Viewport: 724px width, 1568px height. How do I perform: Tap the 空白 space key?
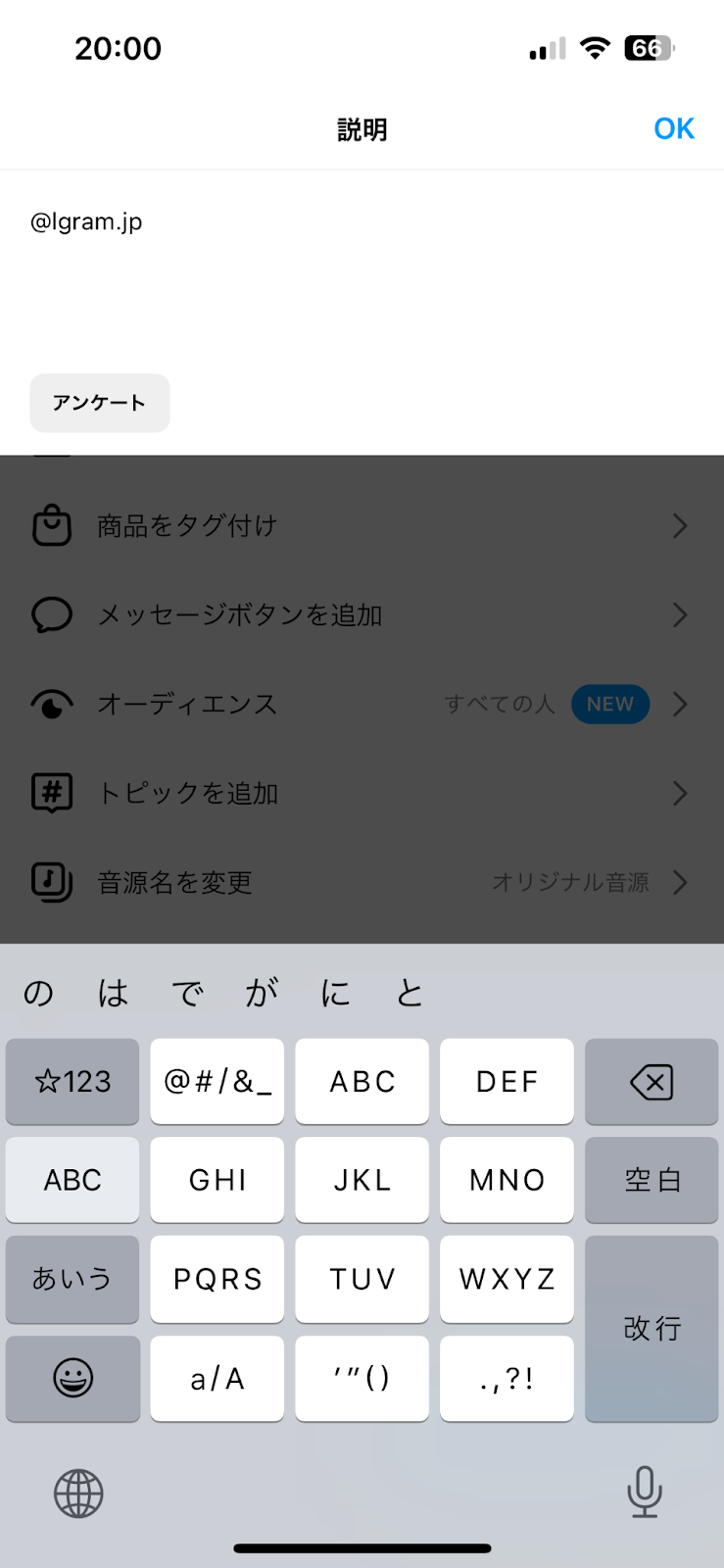[652, 1180]
